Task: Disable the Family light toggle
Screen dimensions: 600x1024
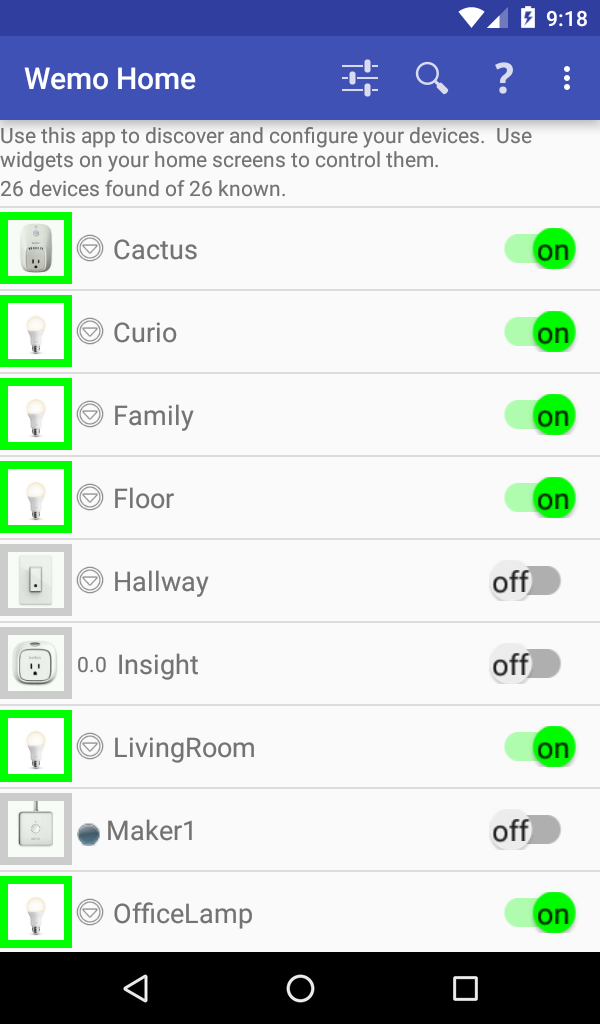Action: [540, 416]
